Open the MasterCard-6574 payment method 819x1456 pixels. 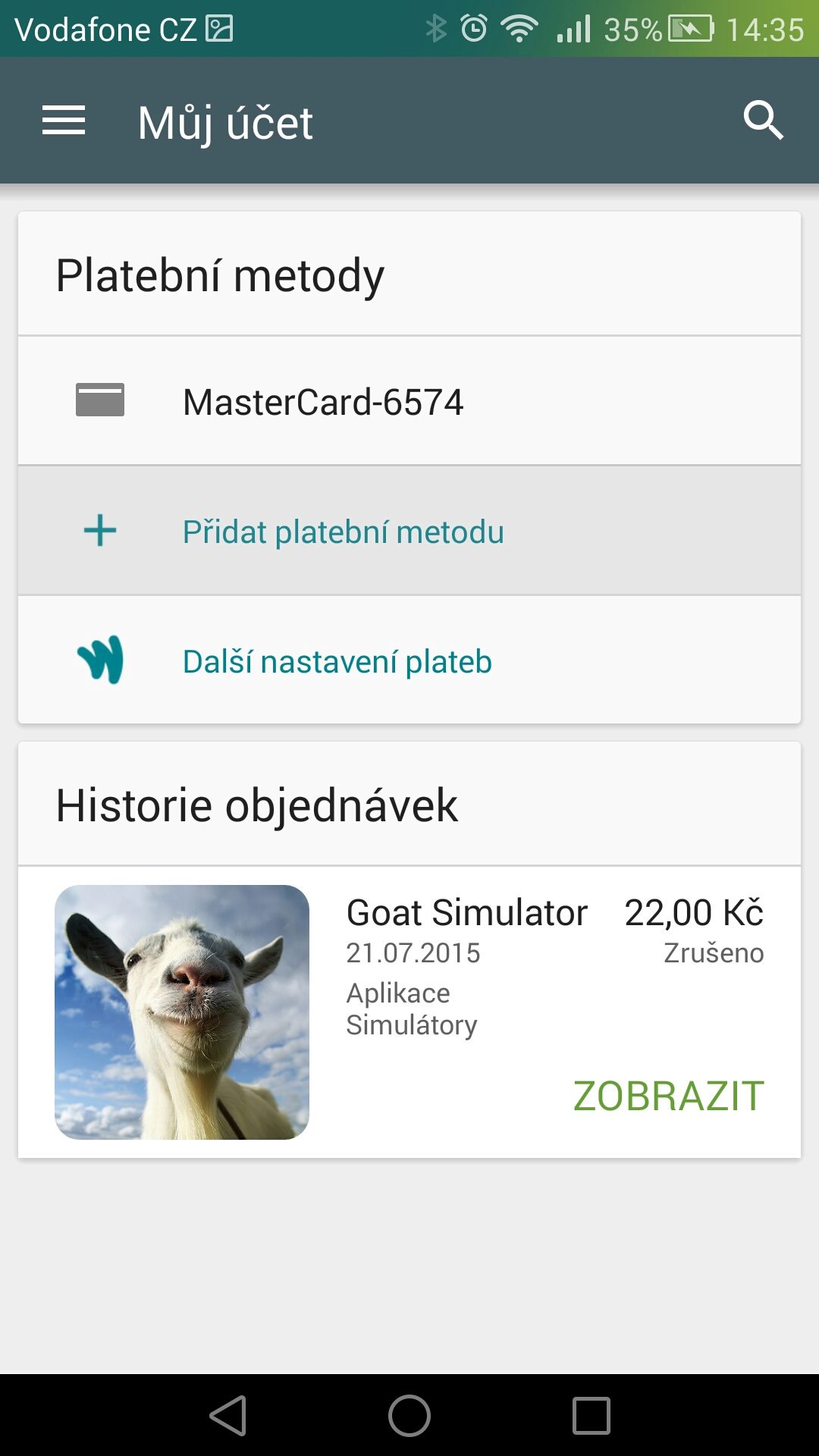tap(409, 400)
